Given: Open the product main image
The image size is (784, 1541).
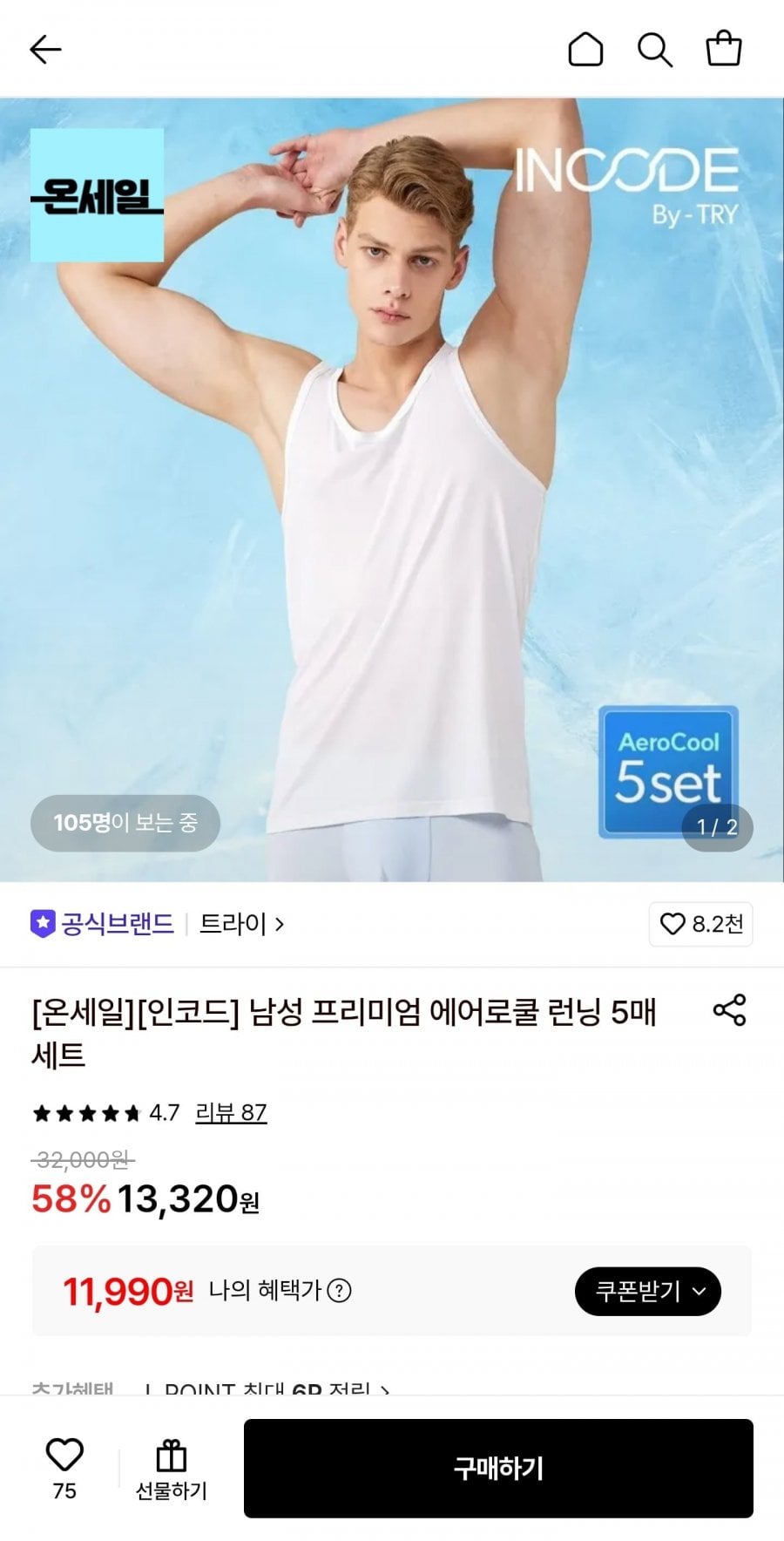Looking at the screenshot, I should (x=392, y=490).
